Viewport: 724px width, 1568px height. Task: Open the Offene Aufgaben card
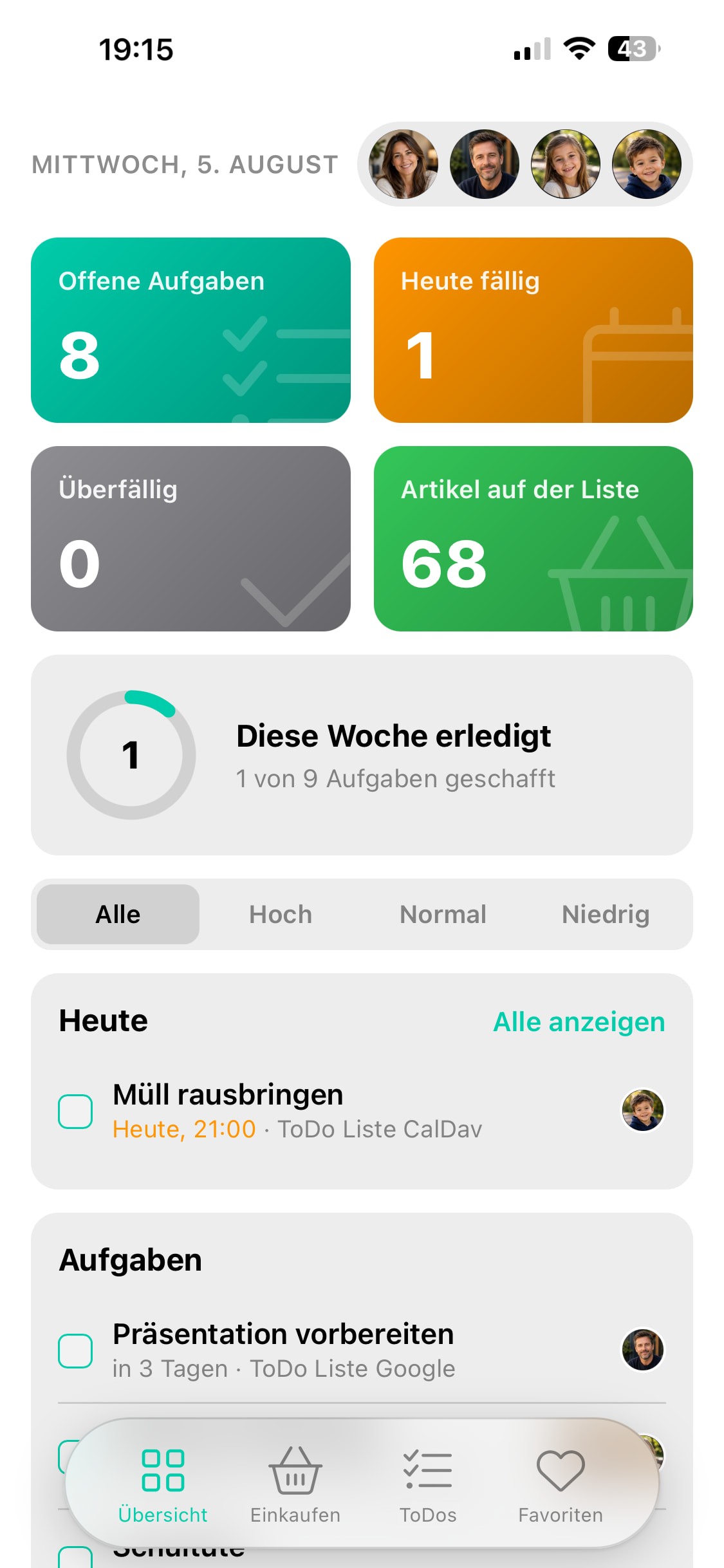tap(190, 330)
